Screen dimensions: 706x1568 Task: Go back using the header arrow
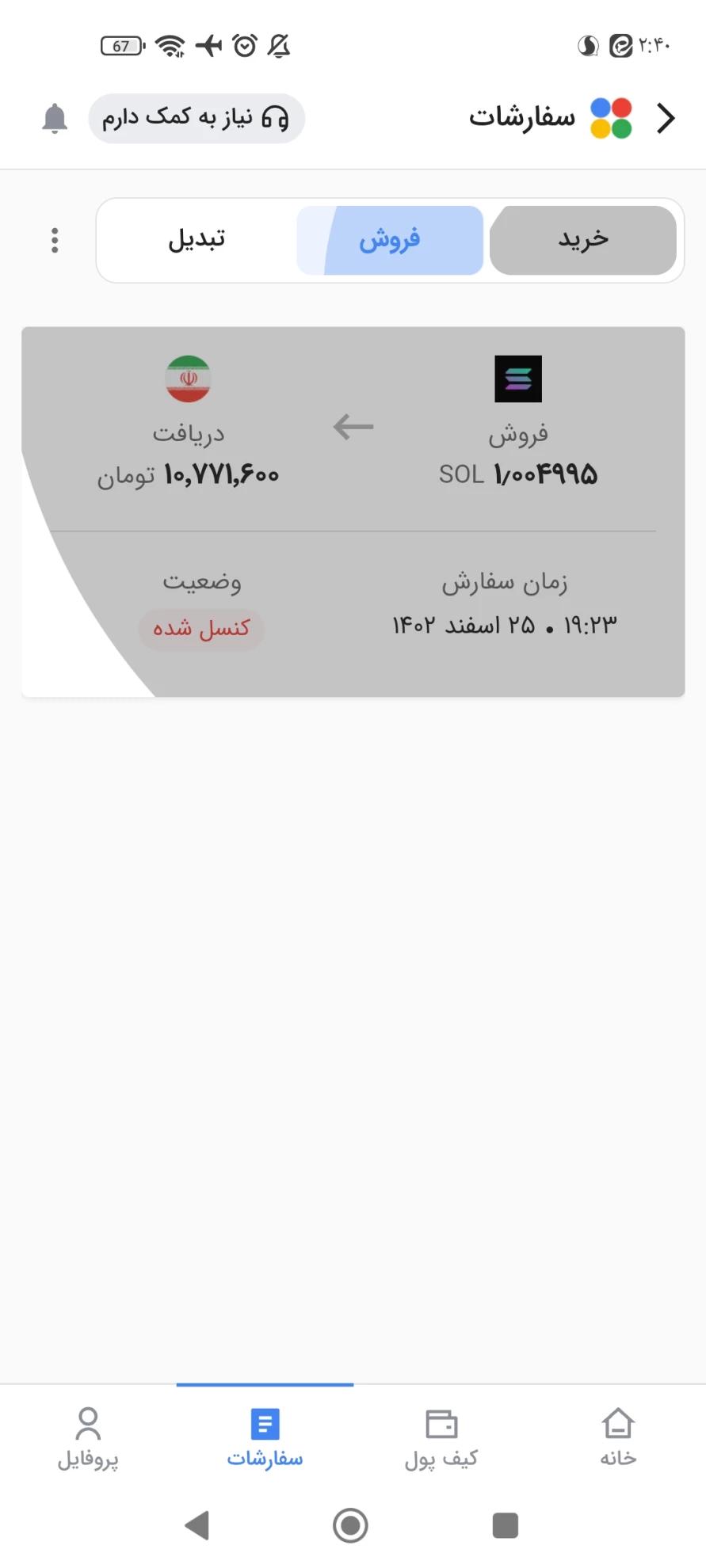tap(666, 119)
